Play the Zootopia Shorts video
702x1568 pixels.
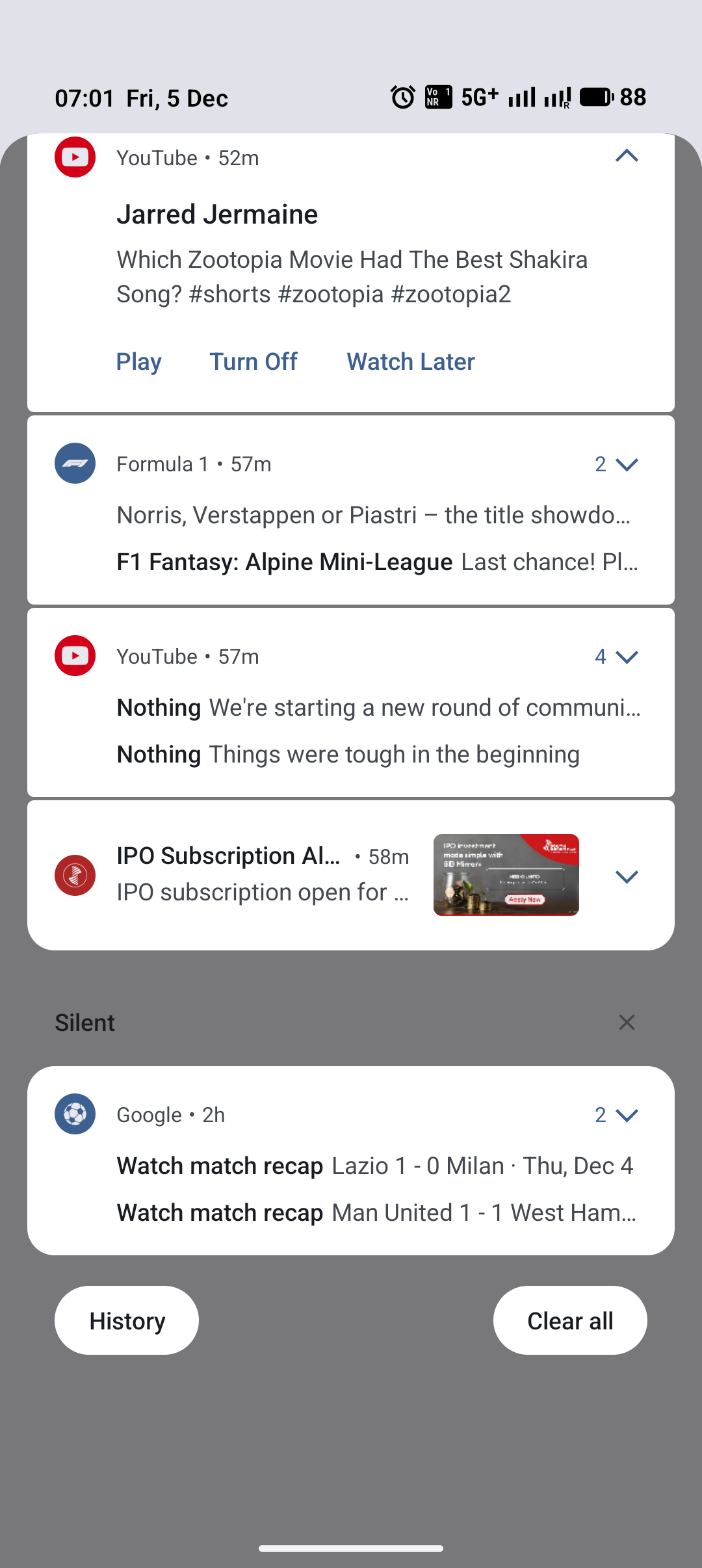coord(138,361)
